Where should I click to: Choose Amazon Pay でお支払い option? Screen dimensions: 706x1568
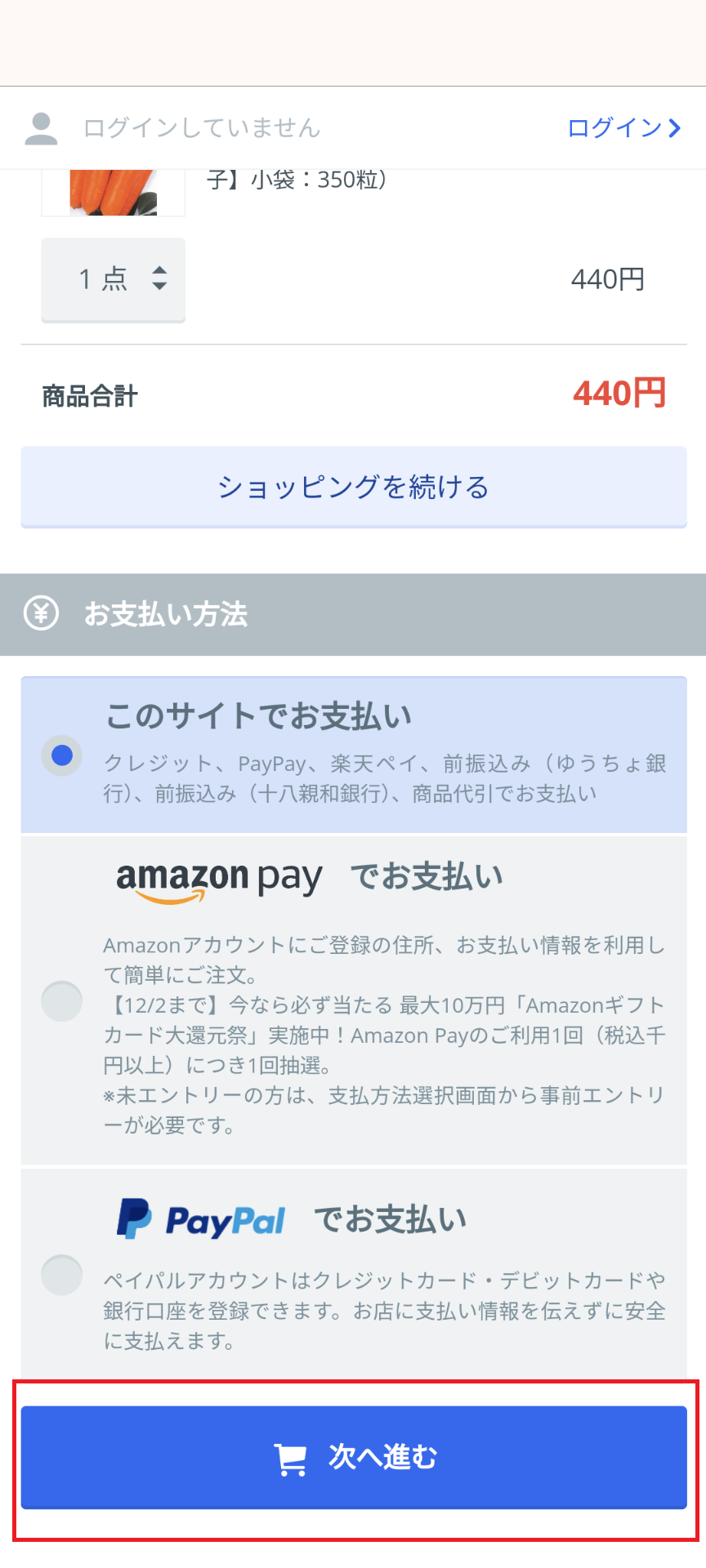354,1000
